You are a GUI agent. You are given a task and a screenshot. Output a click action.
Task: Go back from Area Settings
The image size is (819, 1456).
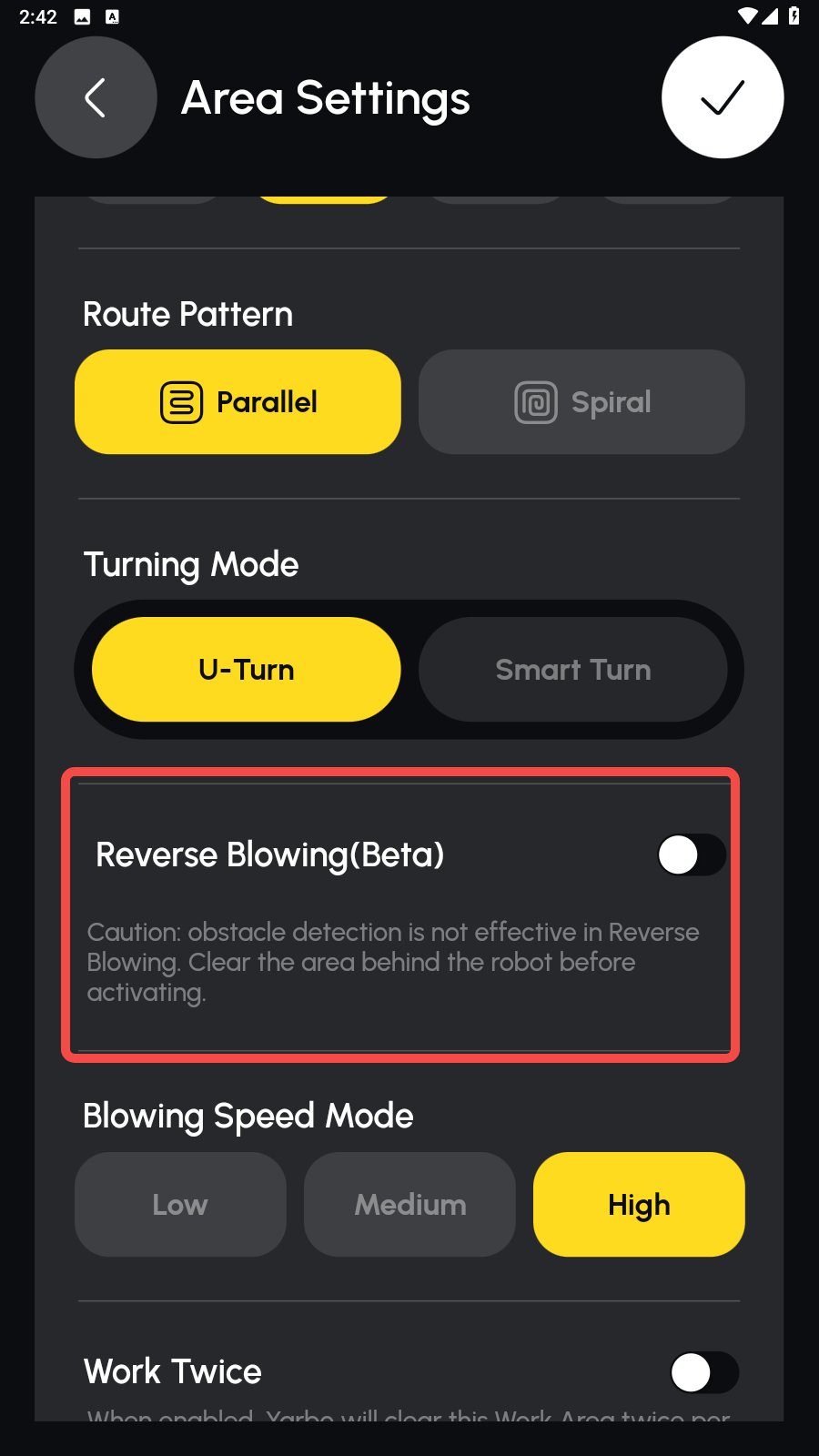pos(96,97)
